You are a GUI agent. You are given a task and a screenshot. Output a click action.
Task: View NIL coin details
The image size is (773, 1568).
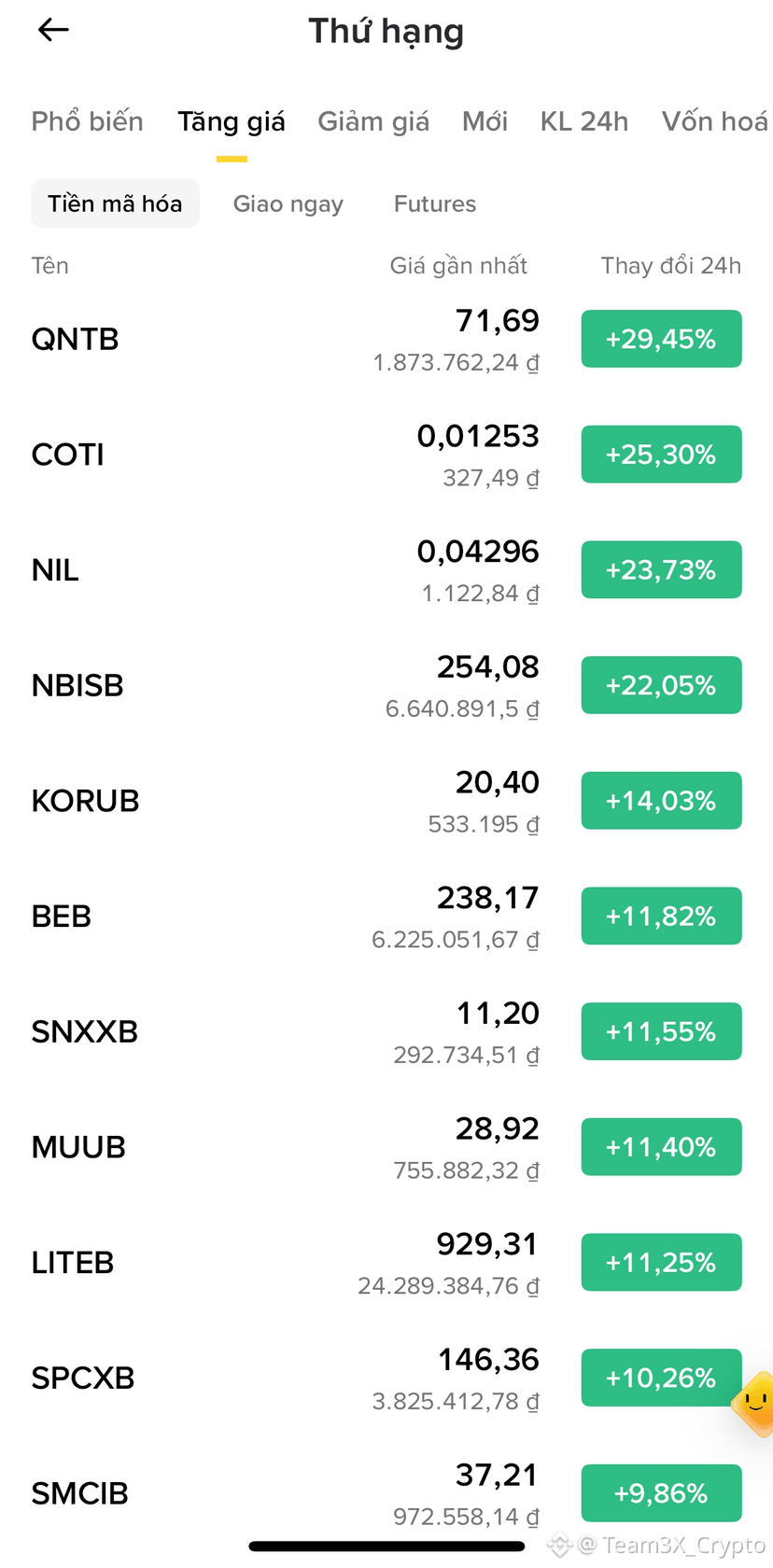[x=386, y=570]
